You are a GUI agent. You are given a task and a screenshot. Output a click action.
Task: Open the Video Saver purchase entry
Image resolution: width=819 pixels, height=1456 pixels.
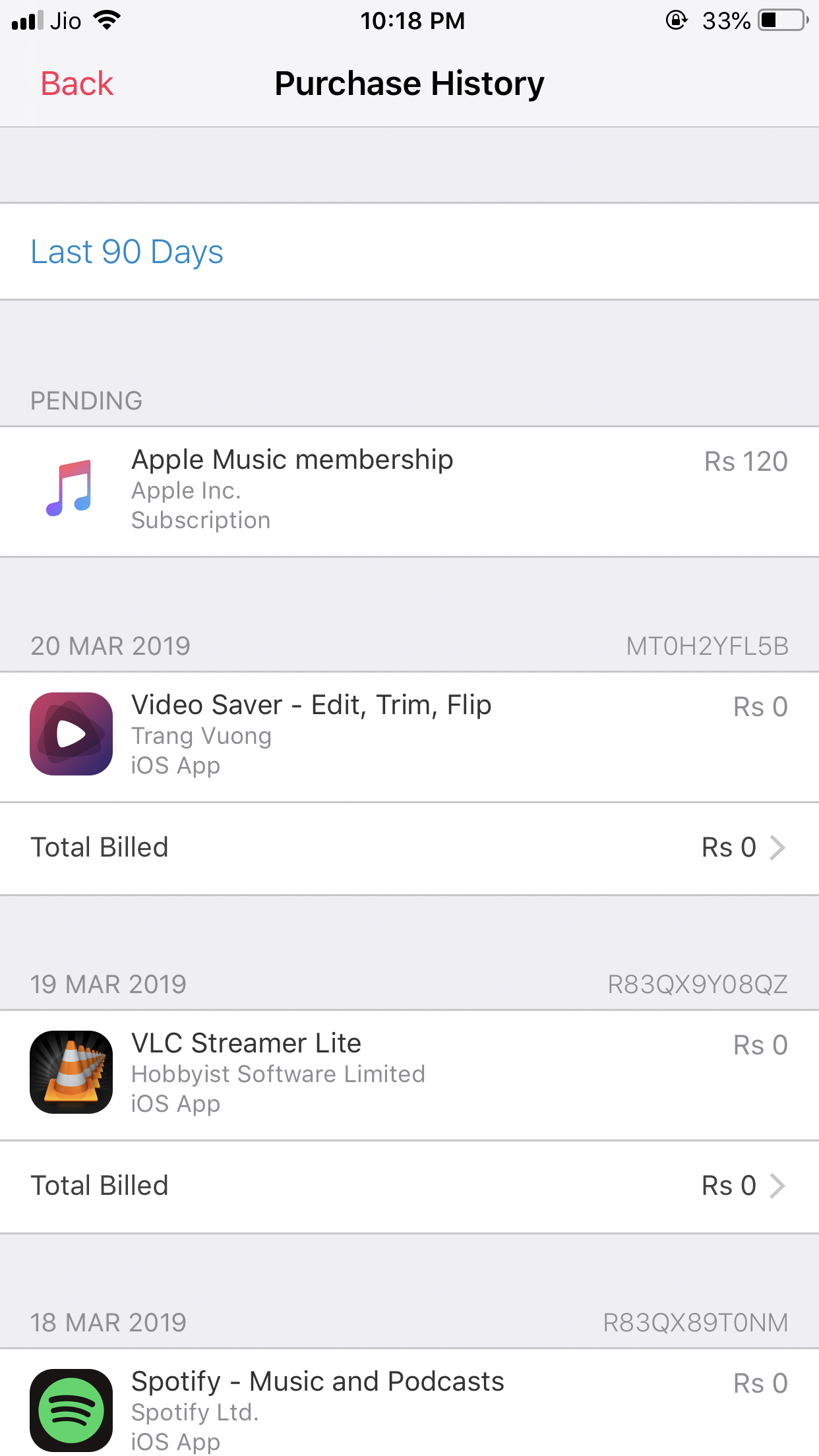pos(409,735)
